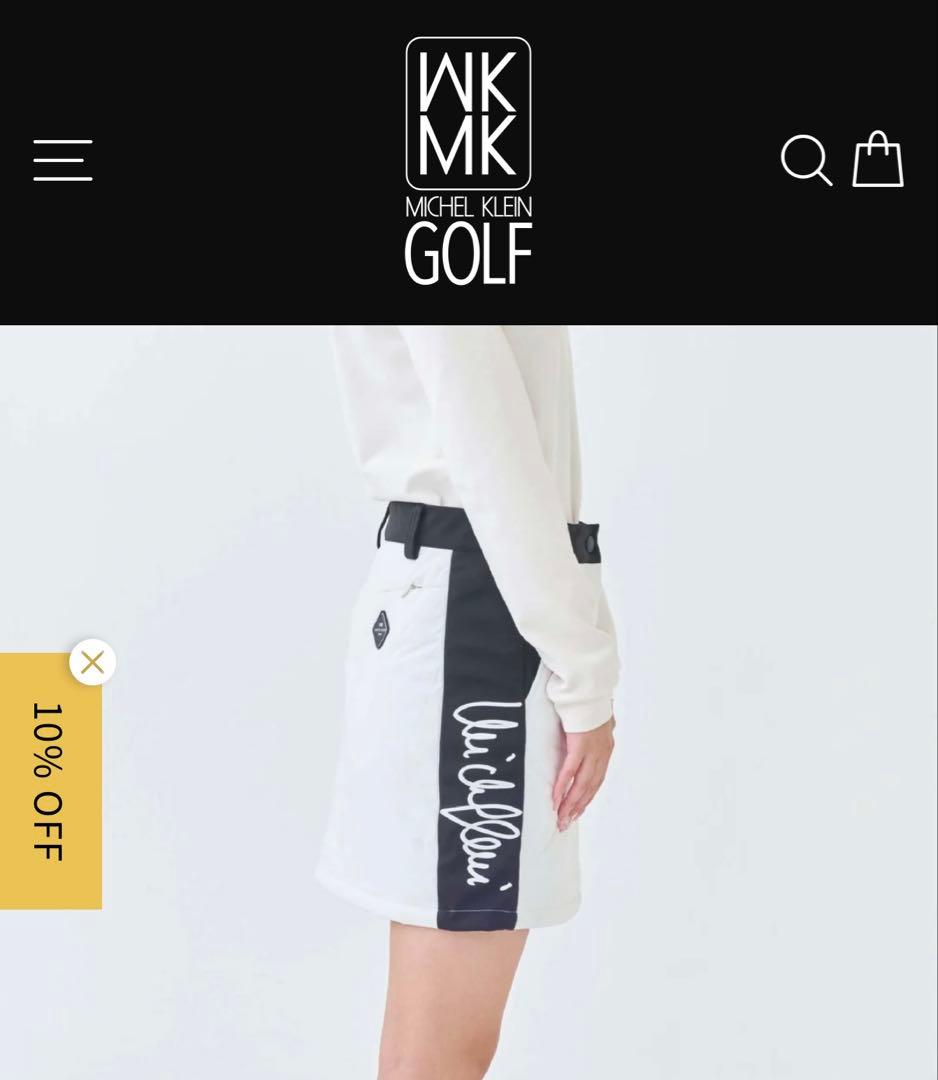Open the search magnifier
Viewport: 938px width, 1080px height.
tap(806, 160)
